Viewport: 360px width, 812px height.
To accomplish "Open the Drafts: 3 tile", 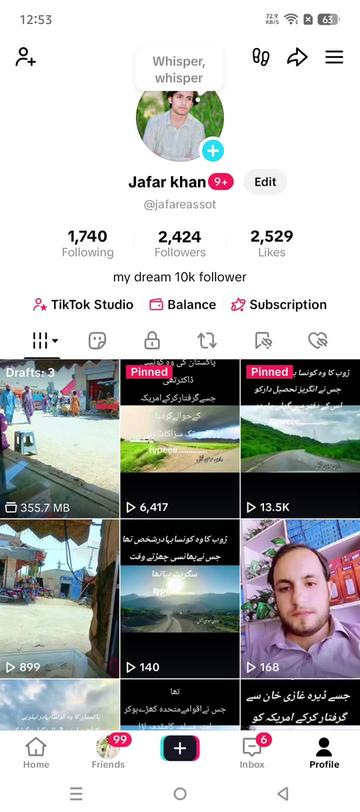I will [60, 439].
